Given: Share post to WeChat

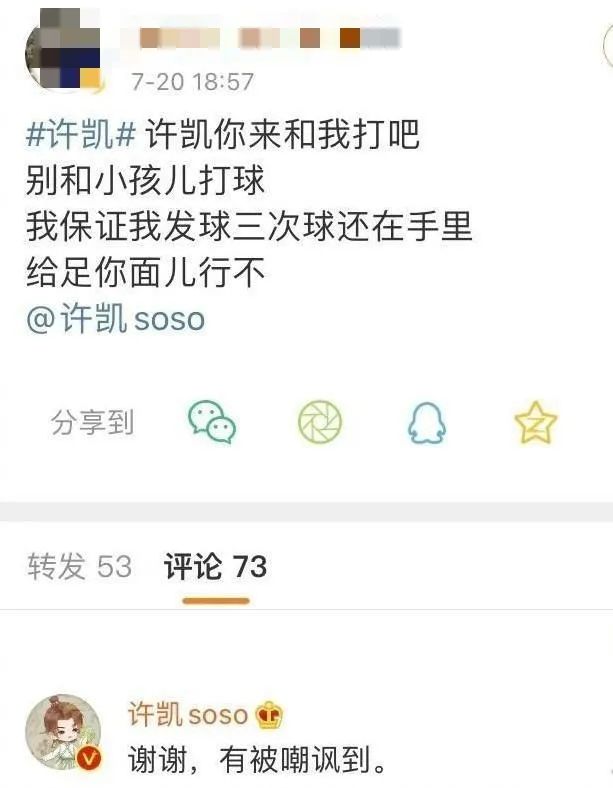Looking at the screenshot, I should pyautogui.click(x=212, y=423).
